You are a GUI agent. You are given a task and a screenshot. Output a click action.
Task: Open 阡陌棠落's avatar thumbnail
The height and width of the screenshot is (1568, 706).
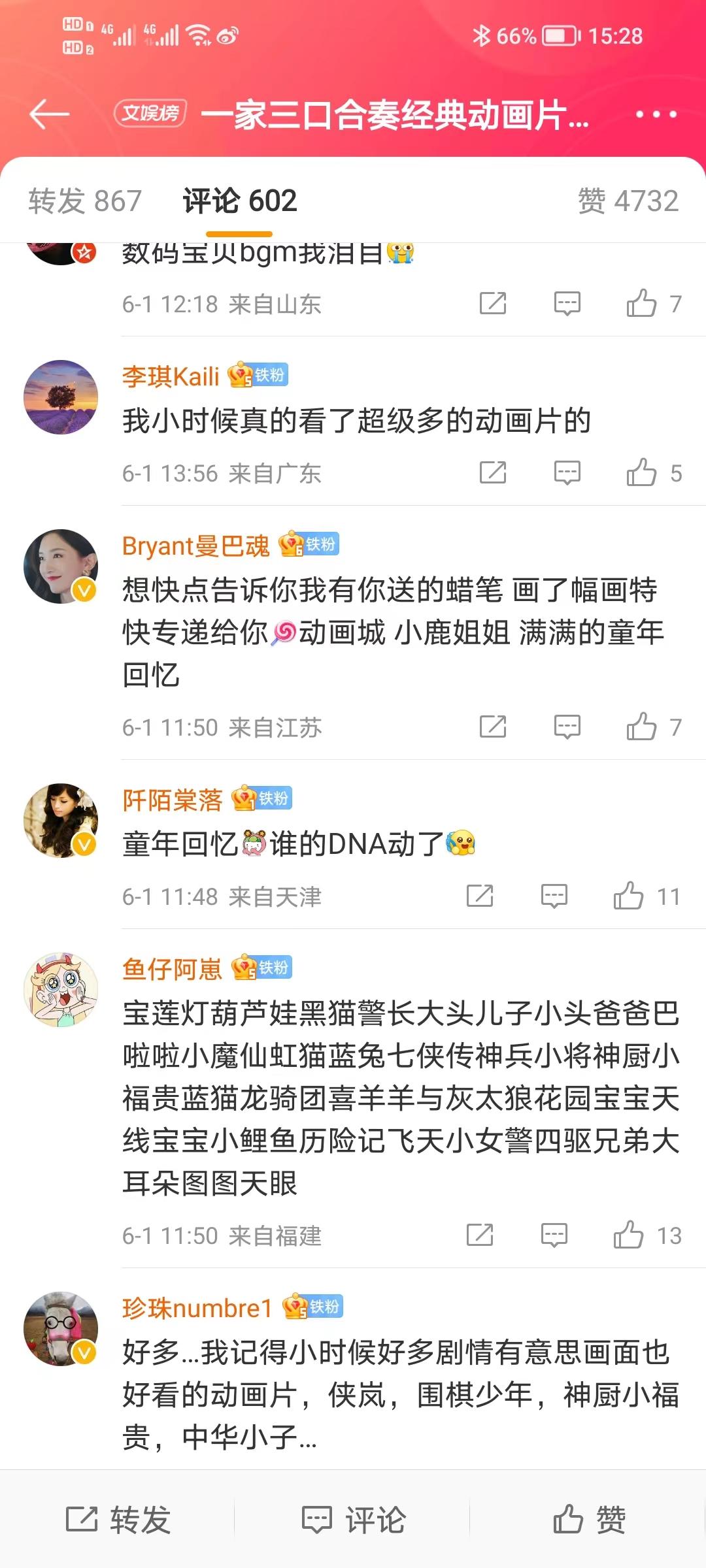click(x=60, y=821)
